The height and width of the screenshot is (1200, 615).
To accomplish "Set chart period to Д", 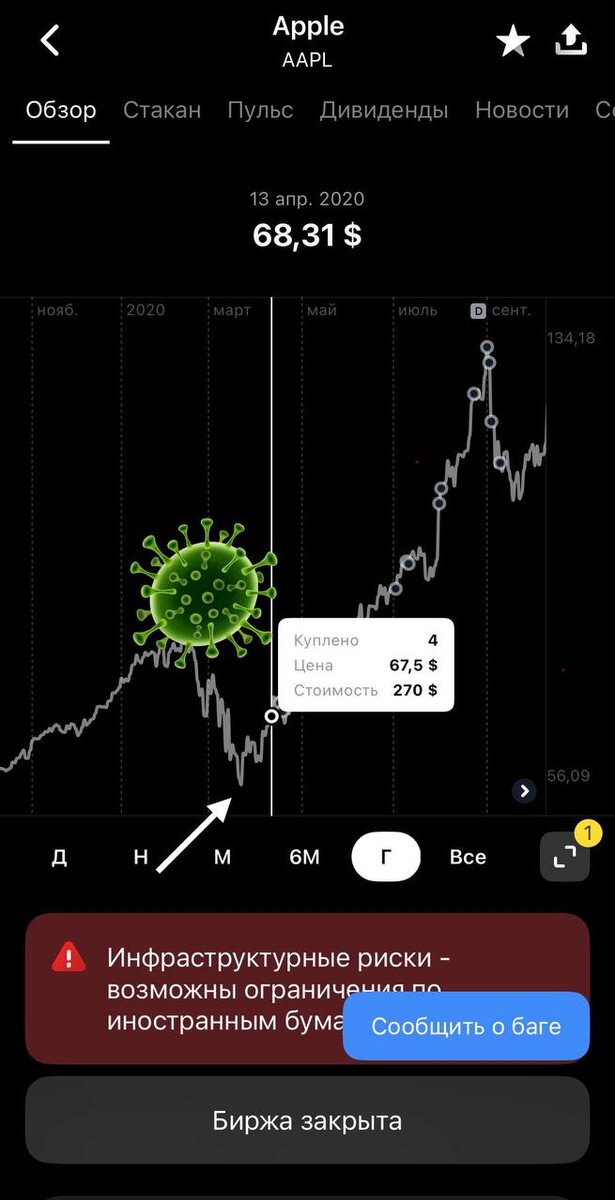I will click(x=60, y=857).
